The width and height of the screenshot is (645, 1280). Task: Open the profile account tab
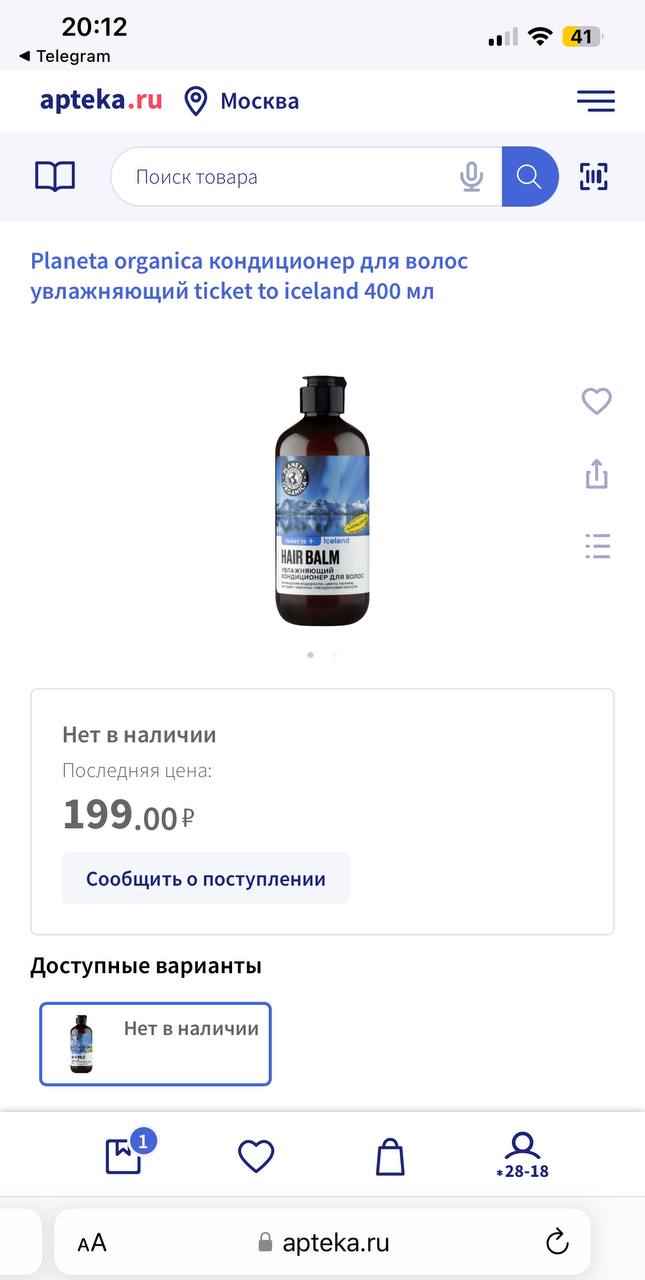point(523,1155)
